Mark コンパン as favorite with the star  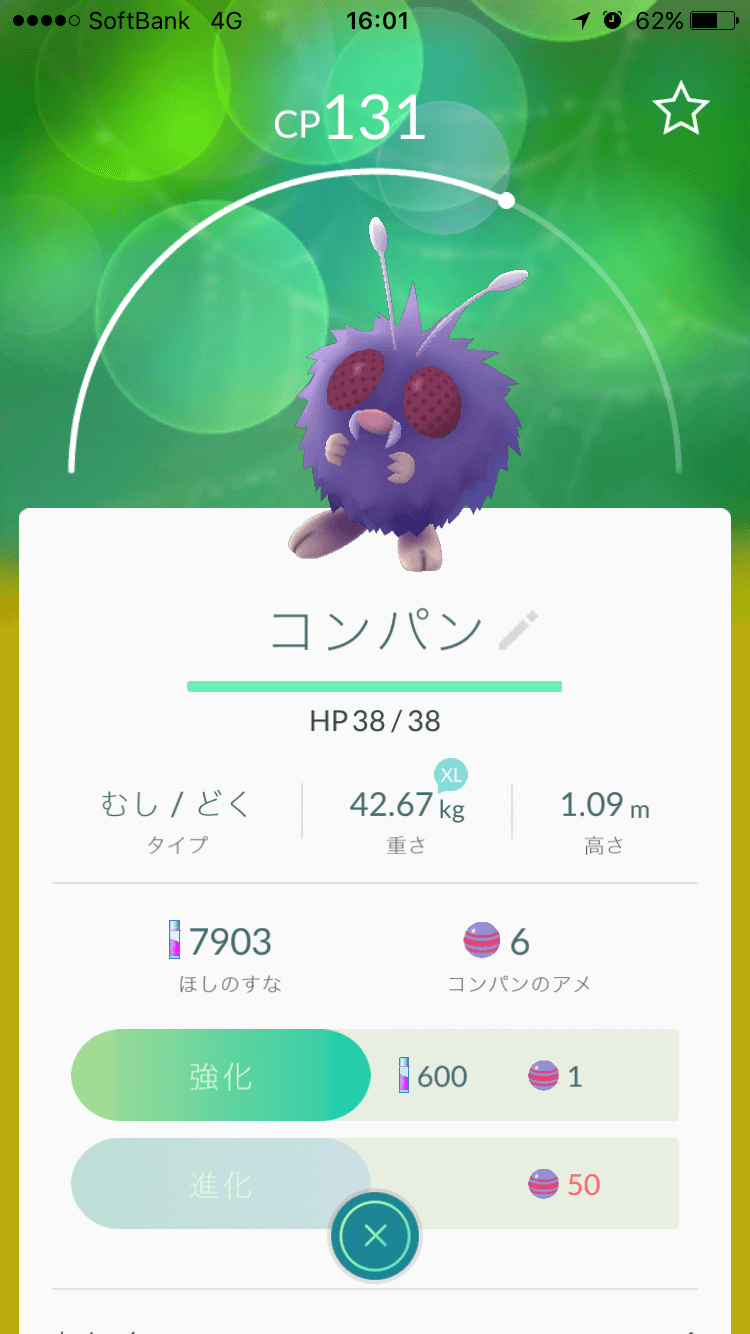681,108
